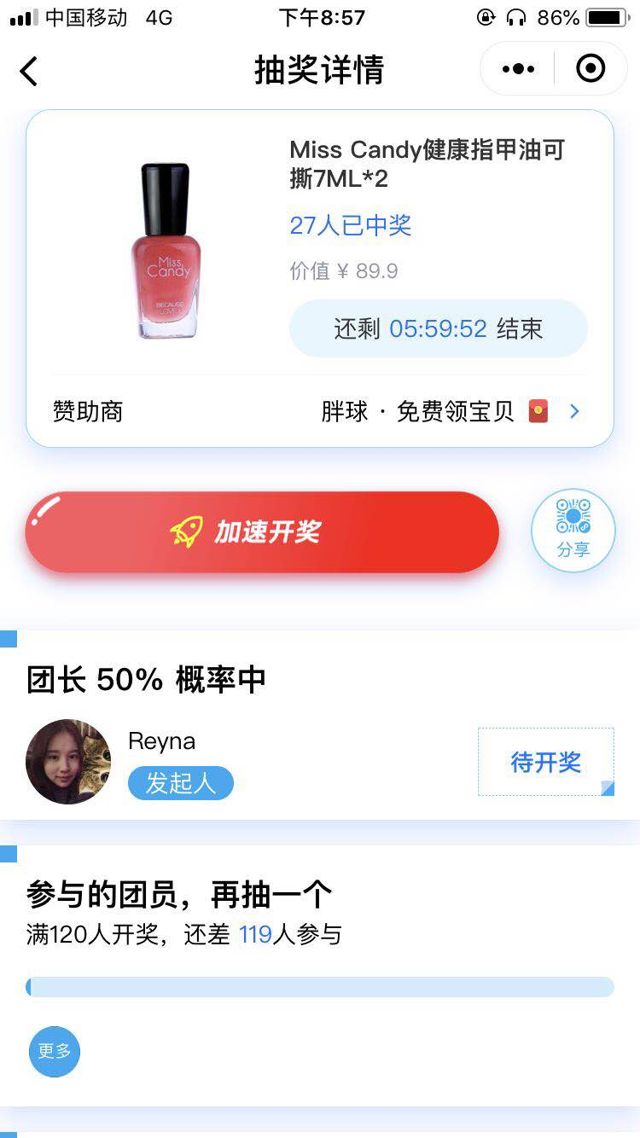Tap the 更多 button for more members
Screen dimensions: 640x1138
[x=54, y=1051]
